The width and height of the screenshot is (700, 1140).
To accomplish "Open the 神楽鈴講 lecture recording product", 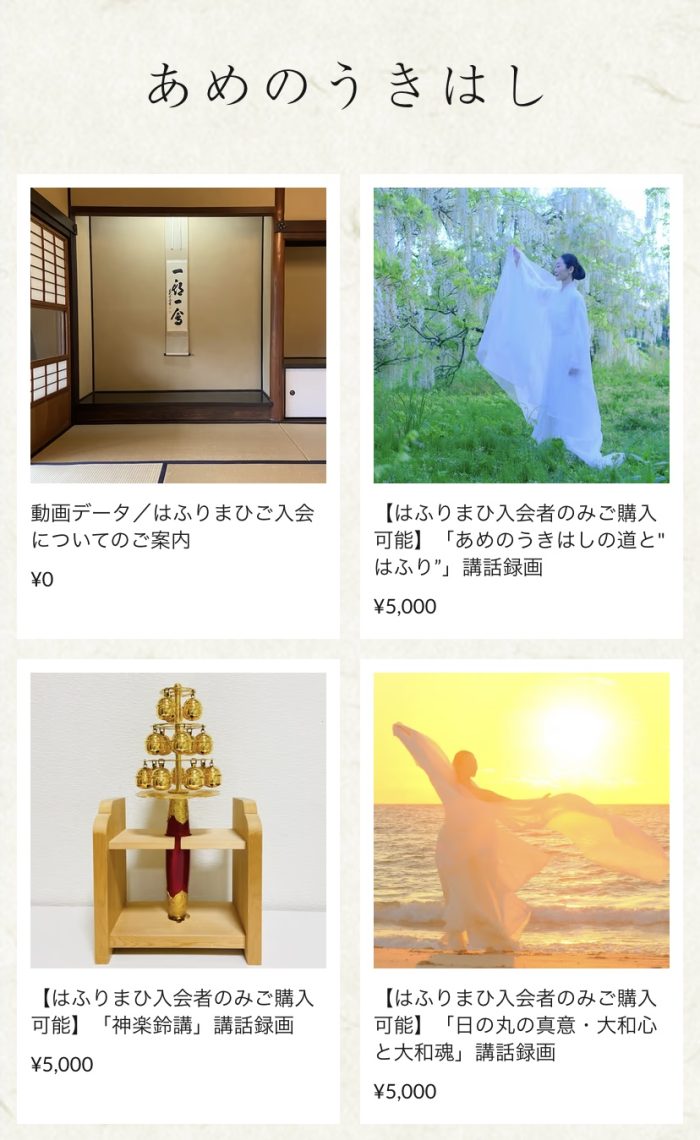I will pyautogui.click(x=178, y=891).
